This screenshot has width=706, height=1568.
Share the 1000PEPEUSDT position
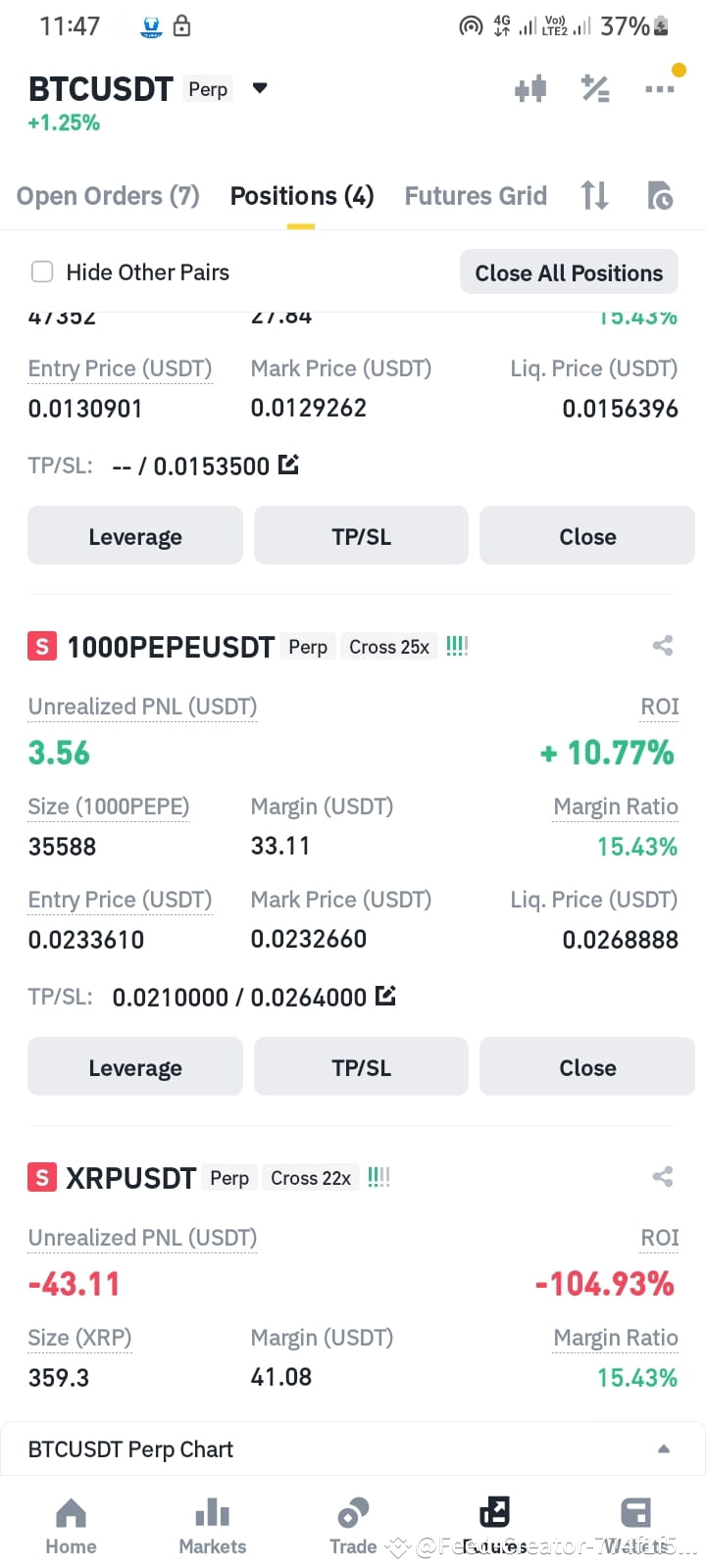point(662,646)
